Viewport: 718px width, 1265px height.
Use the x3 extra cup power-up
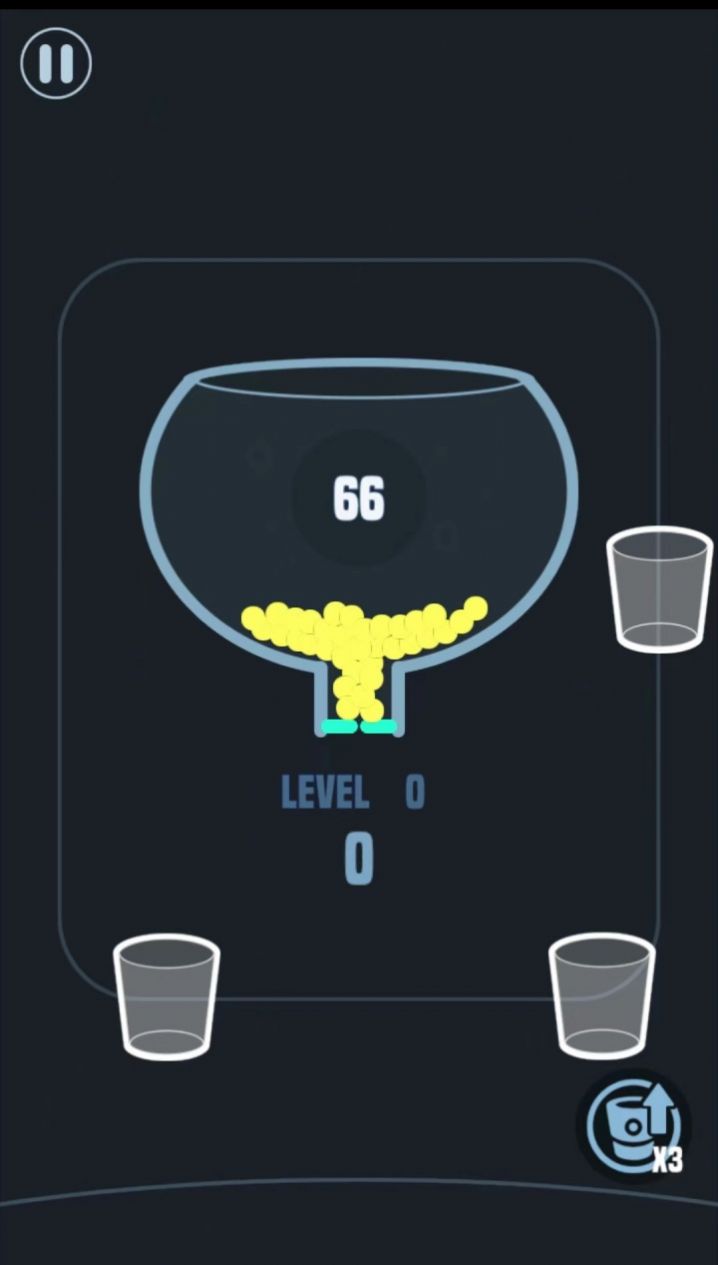click(x=634, y=1126)
